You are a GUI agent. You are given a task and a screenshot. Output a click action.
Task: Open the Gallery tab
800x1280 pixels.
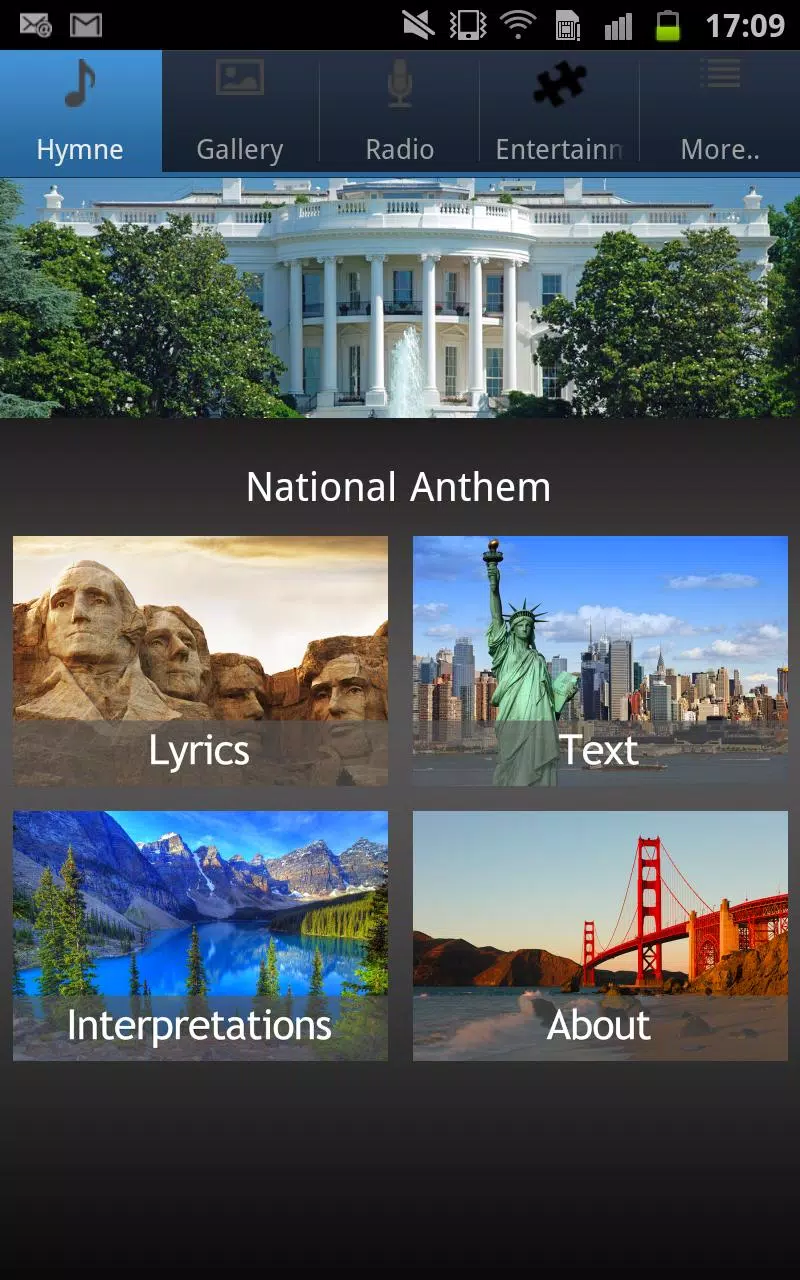pyautogui.click(x=240, y=112)
